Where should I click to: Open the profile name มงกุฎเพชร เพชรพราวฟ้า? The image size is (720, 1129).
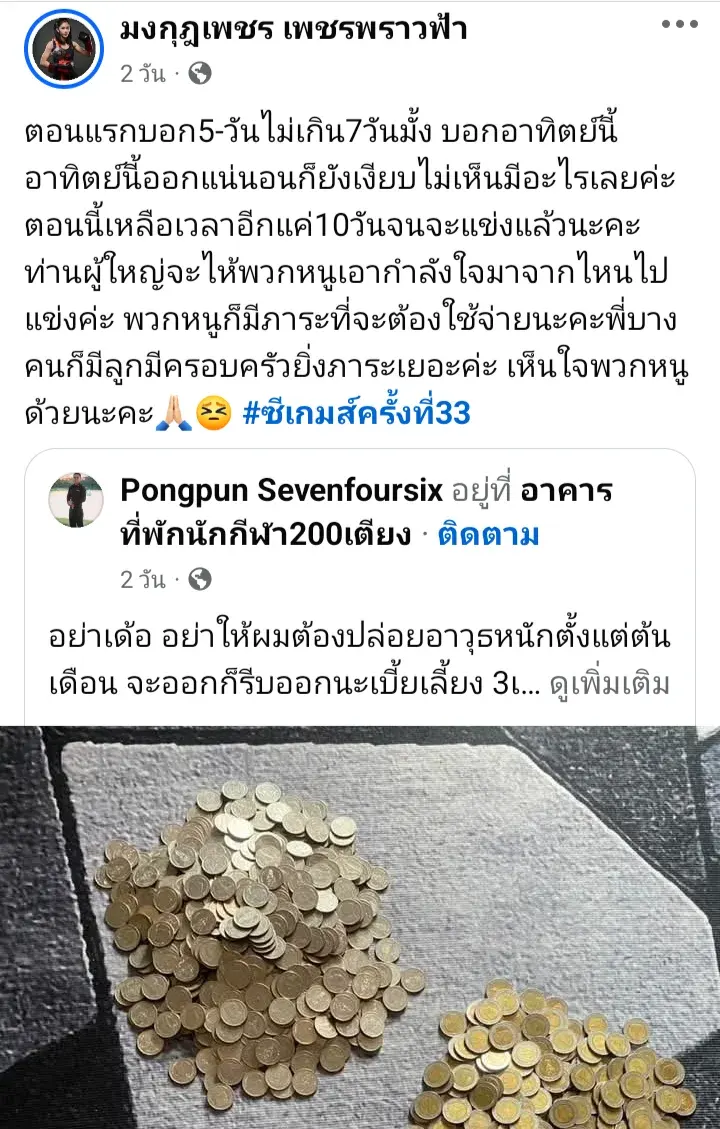tap(292, 28)
